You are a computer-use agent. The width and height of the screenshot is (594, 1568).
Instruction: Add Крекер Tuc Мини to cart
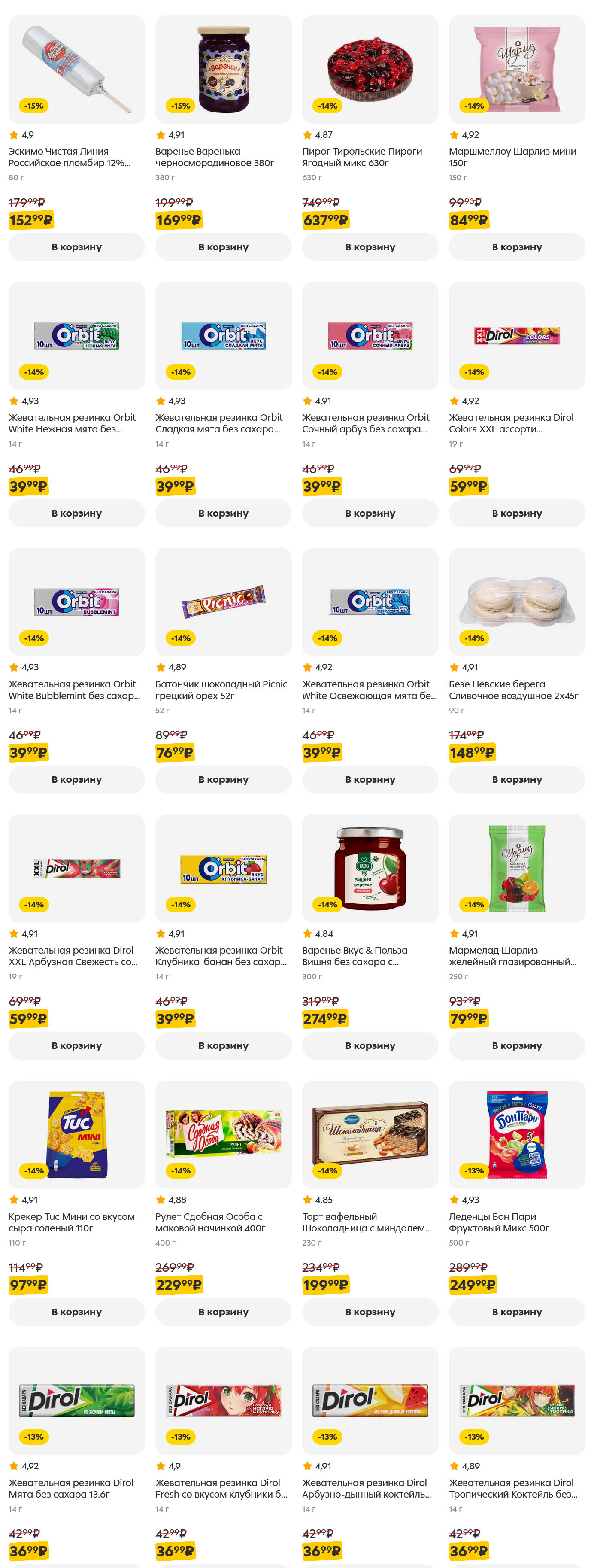tap(76, 1312)
